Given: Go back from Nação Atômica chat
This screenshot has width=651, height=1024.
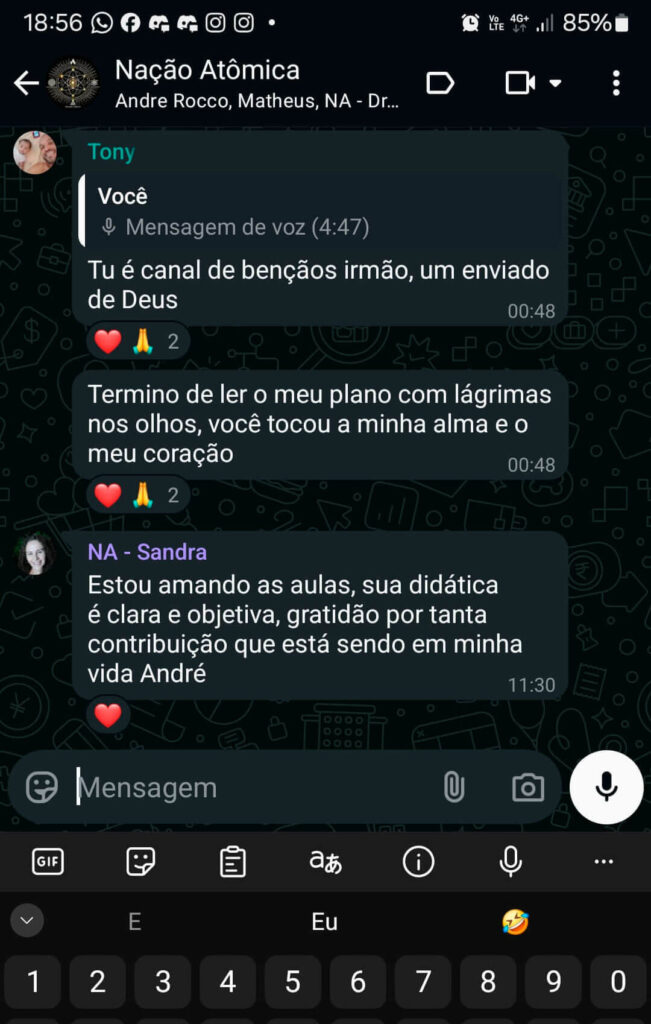Looking at the screenshot, I should coord(27,83).
